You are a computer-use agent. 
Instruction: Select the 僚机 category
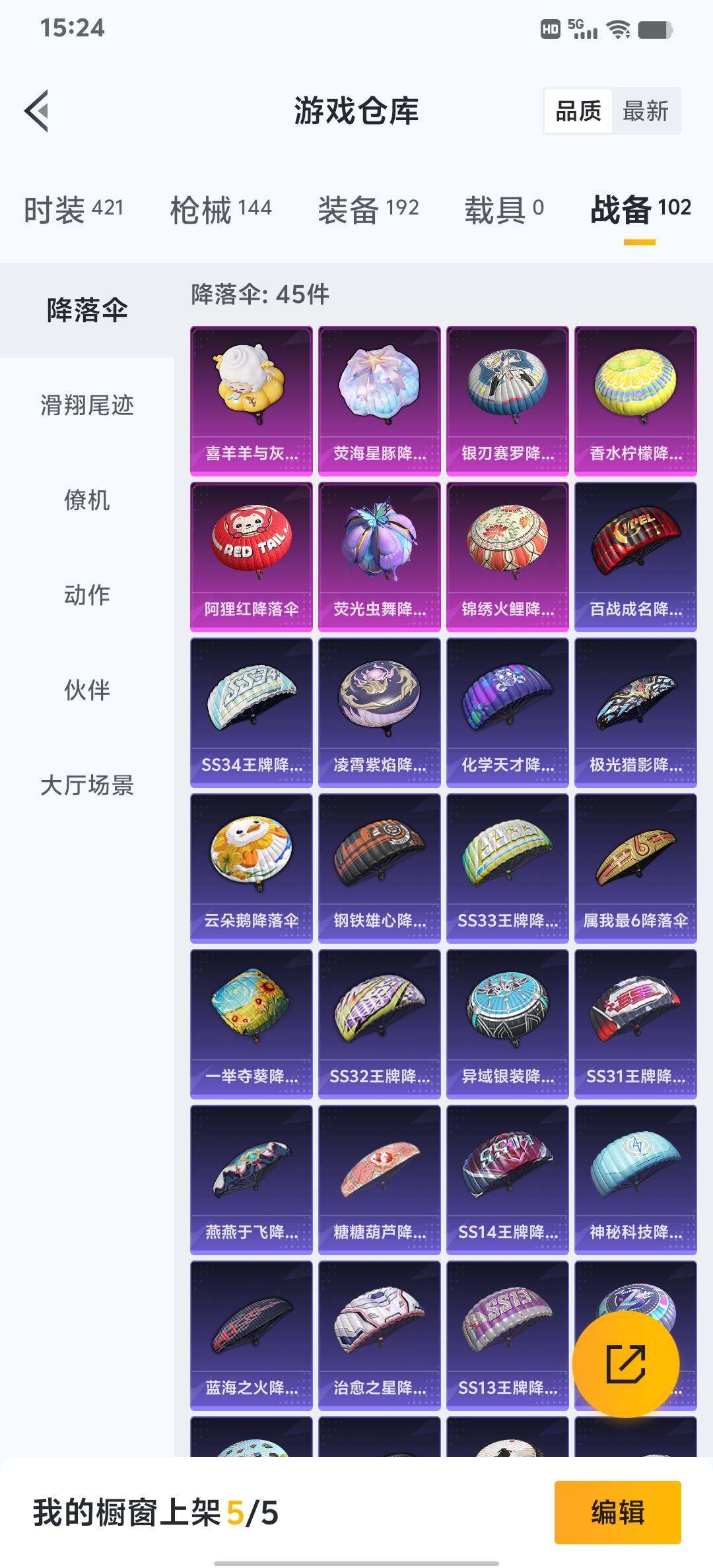[x=86, y=500]
